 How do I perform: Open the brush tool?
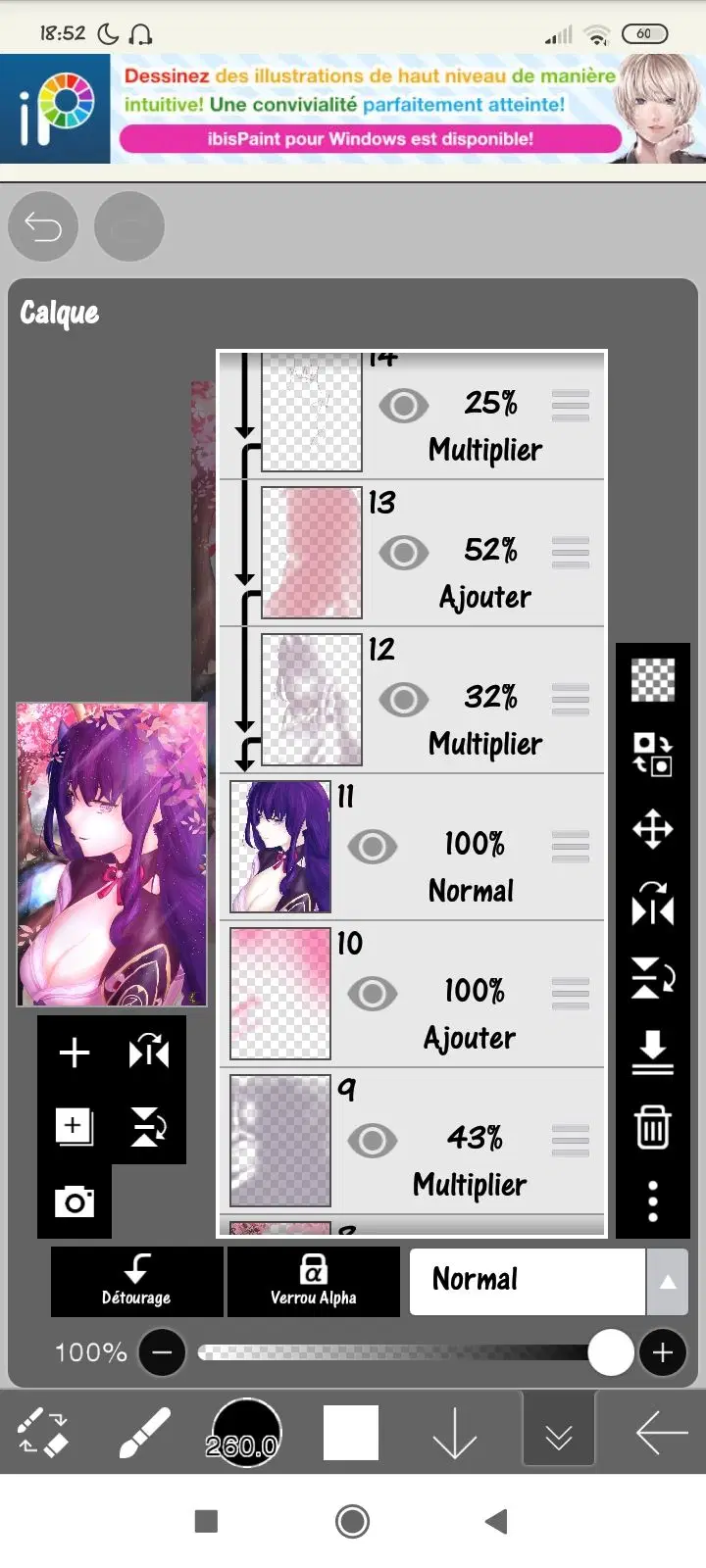(144, 1435)
